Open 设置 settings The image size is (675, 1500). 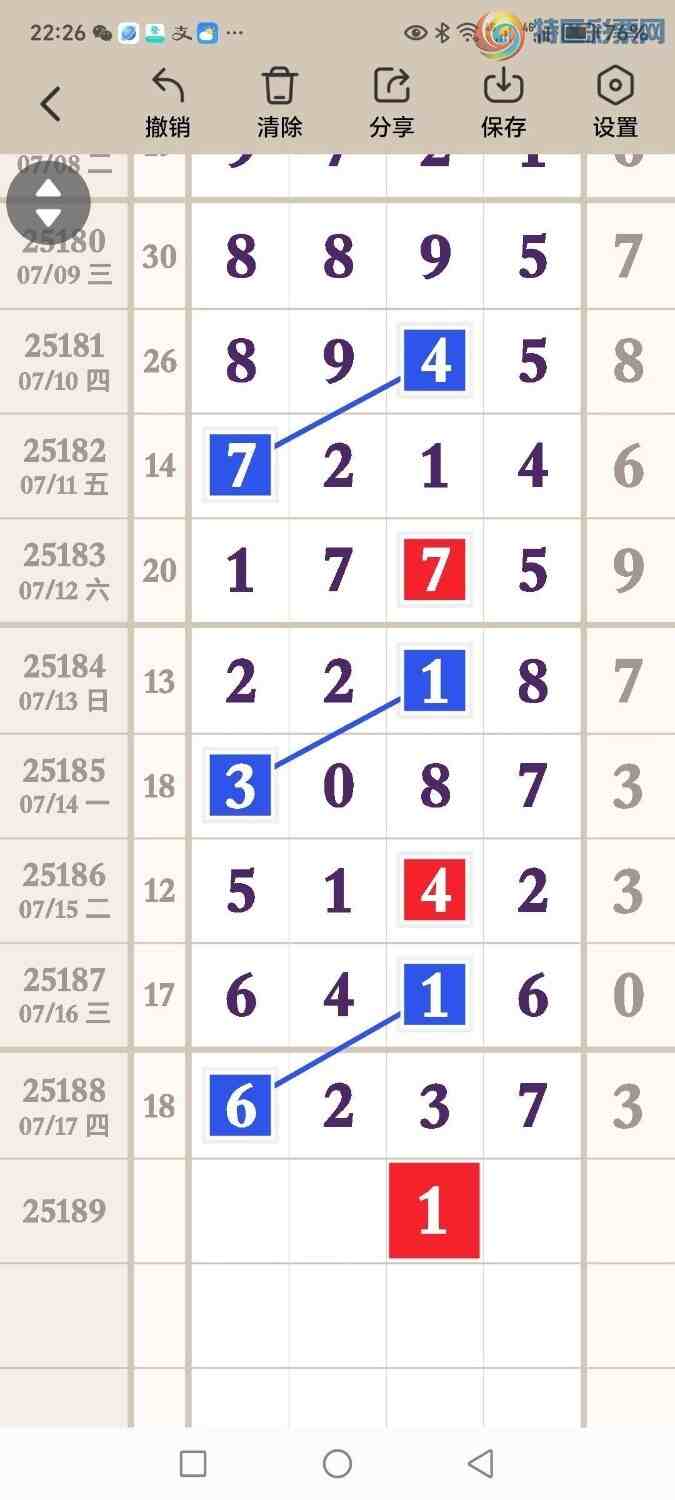pyautogui.click(x=615, y=102)
